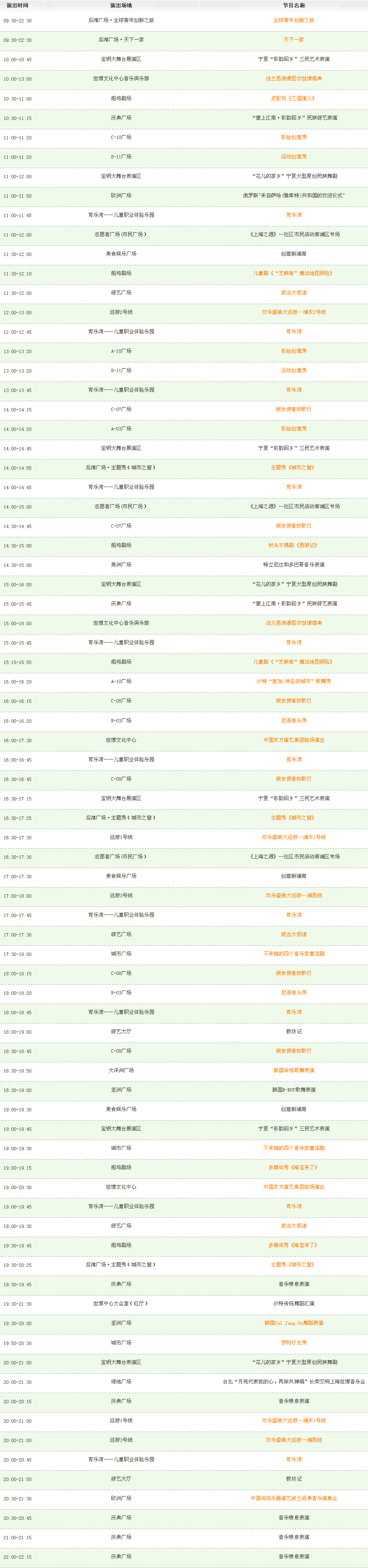Image resolution: width=368 pixels, height=1568 pixels.
Task: View 杖头木偶剧《西游记》 program details
Action: (x=294, y=545)
